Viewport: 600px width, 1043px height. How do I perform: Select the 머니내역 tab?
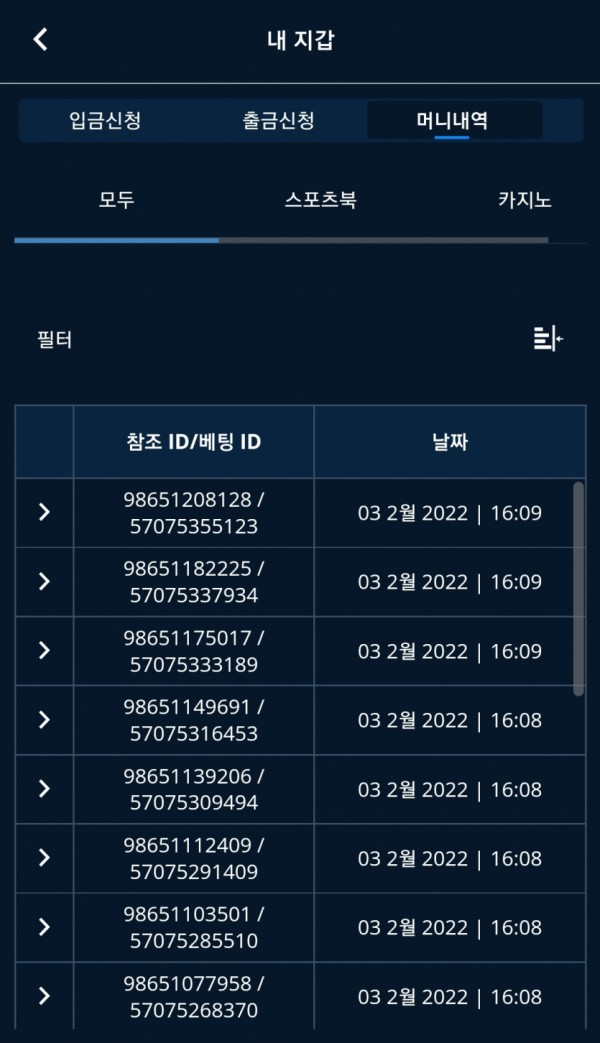[x=452, y=121]
